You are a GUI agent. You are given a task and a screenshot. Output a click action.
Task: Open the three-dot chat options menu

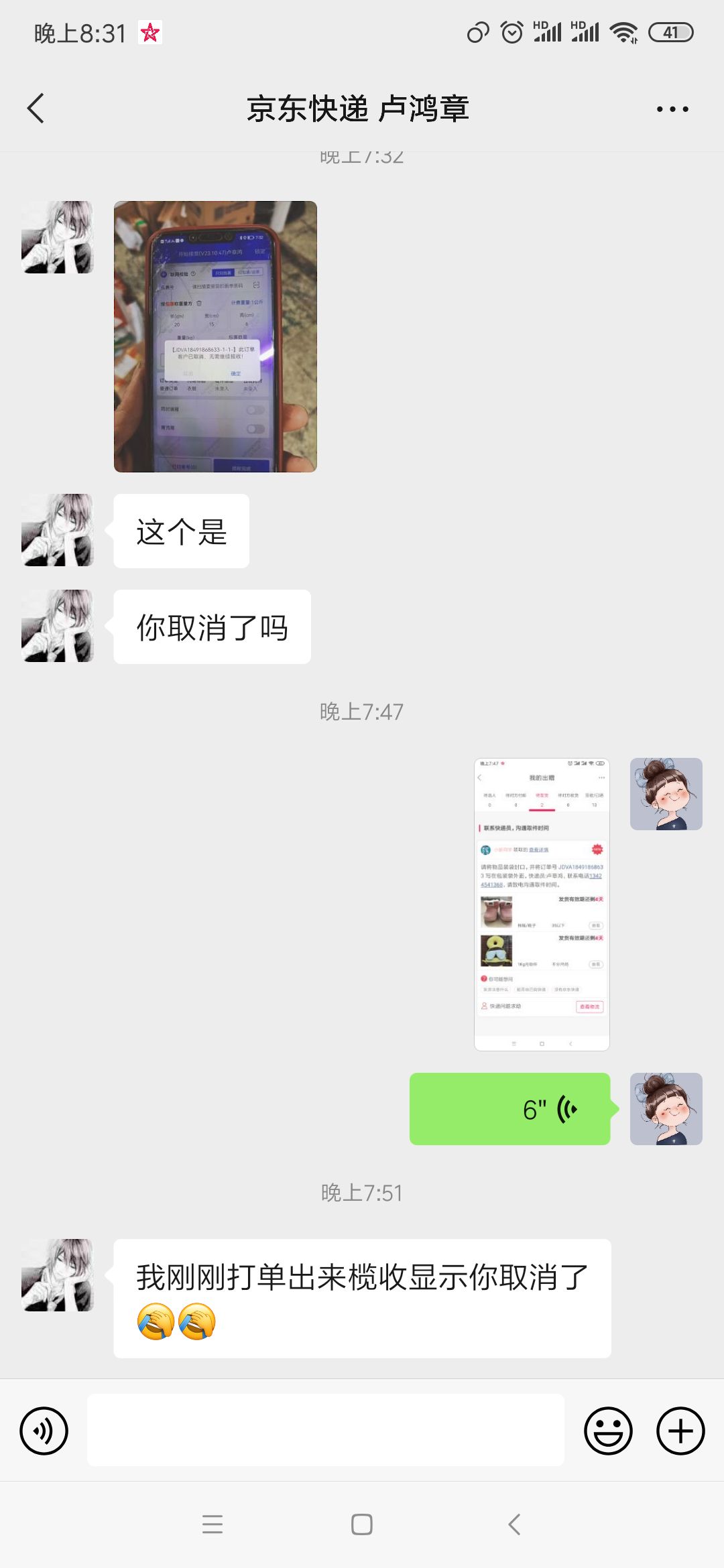(672, 109)
